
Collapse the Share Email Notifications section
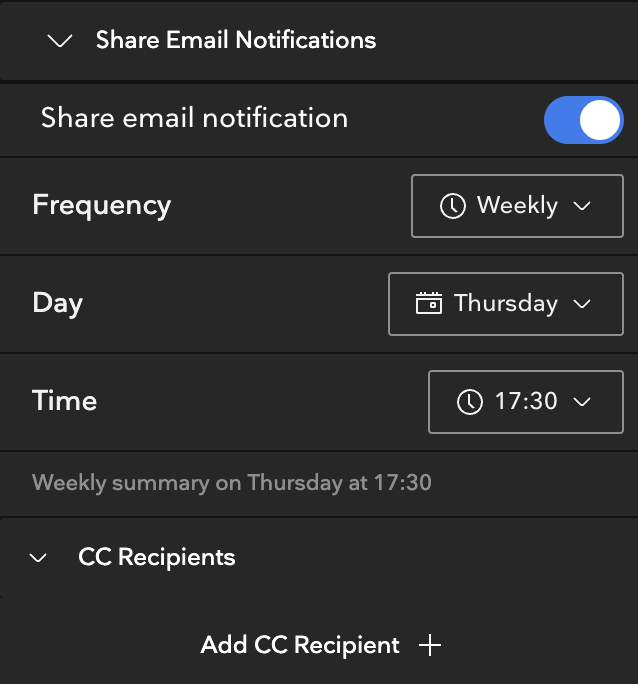(x=61, y=41)
